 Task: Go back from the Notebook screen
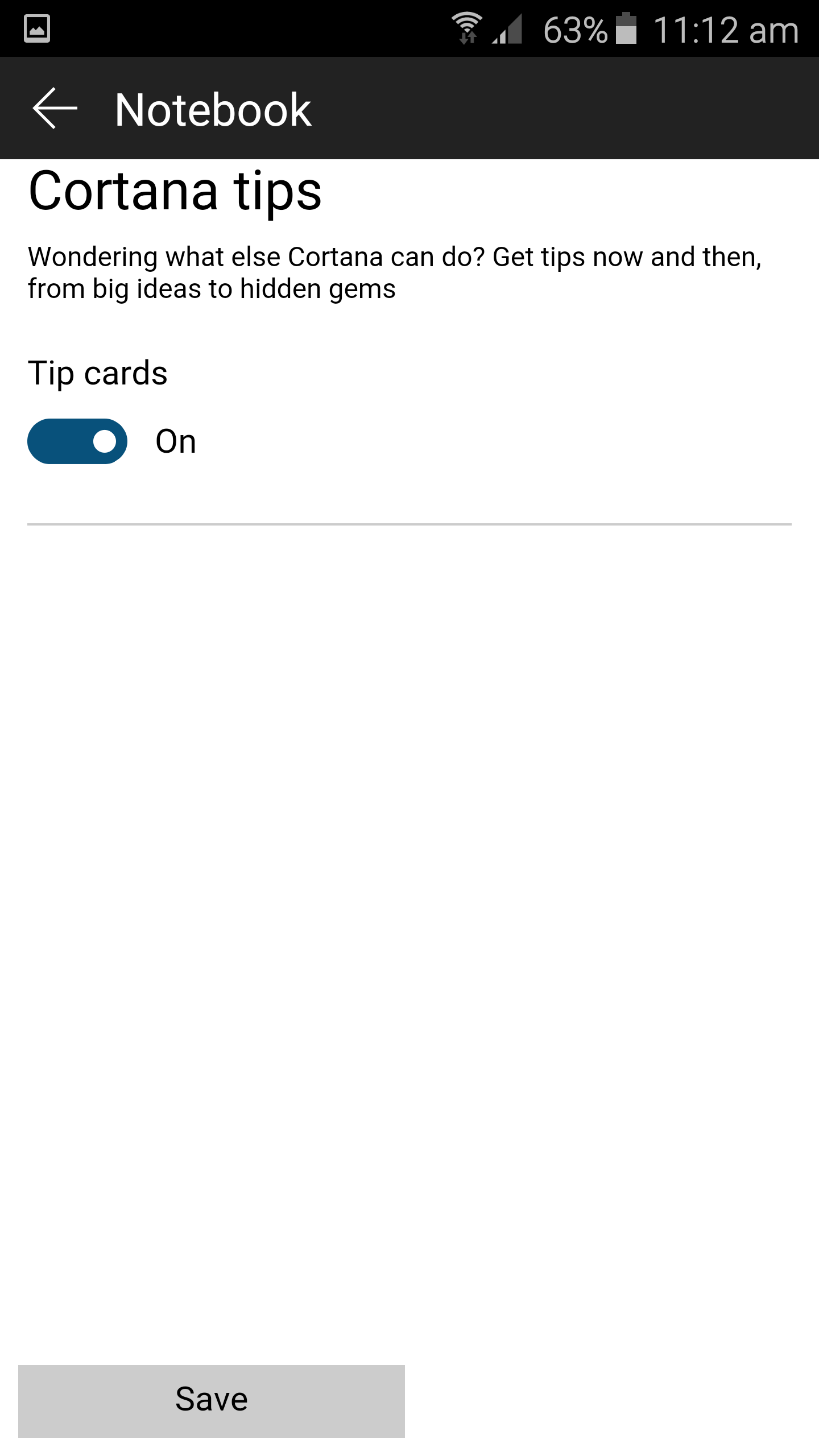point(55,108)
